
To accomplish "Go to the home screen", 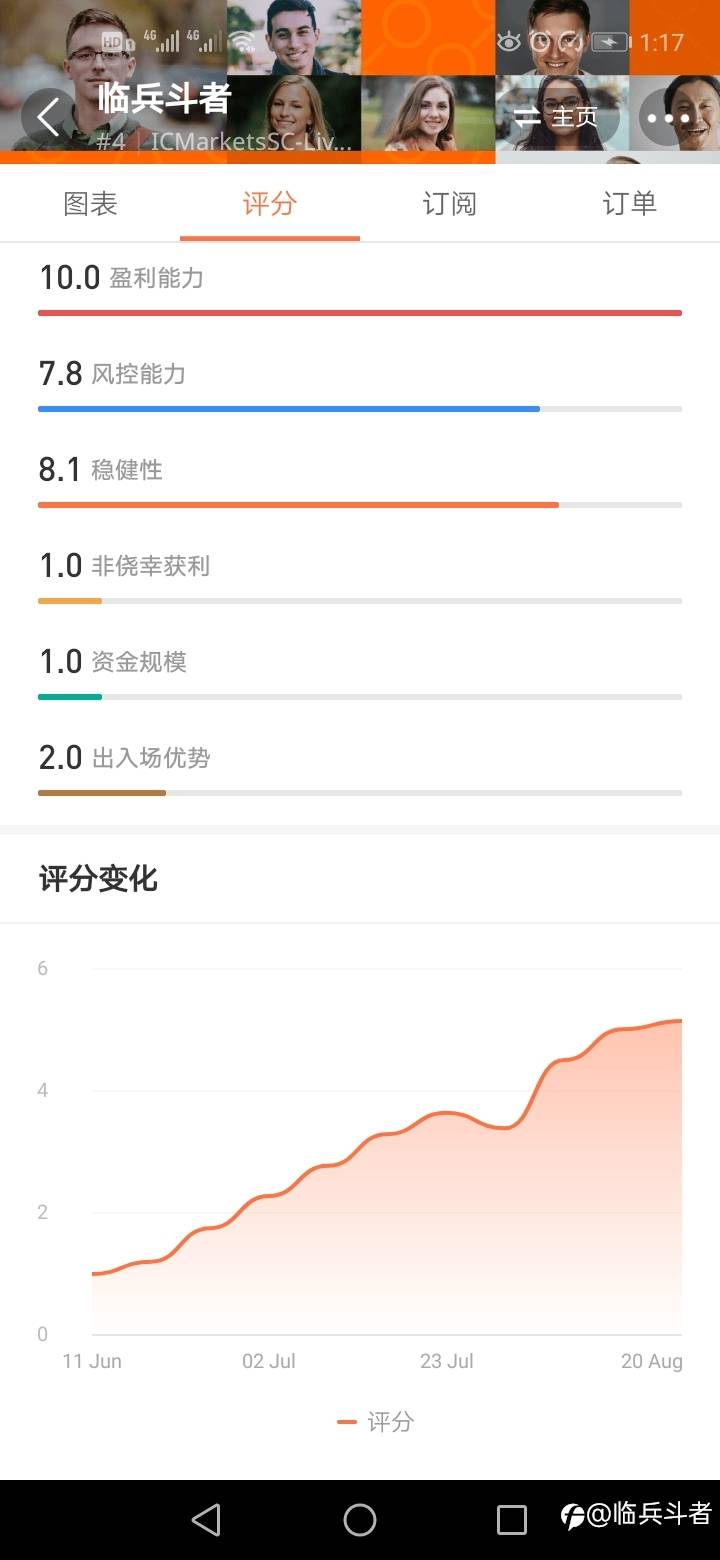I will [360, 1520].
